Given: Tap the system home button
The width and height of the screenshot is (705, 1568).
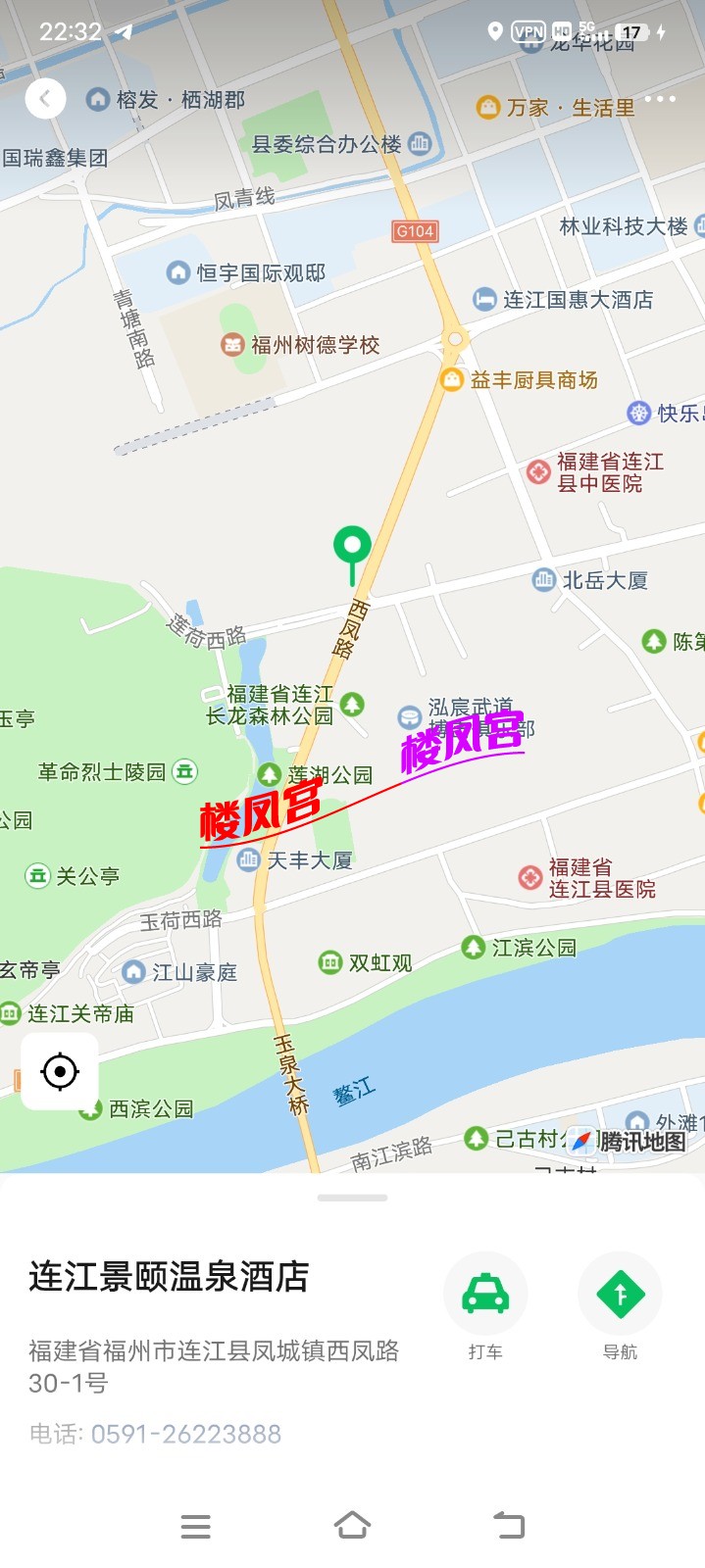Looking at the screenshot, I should 352,1526.
